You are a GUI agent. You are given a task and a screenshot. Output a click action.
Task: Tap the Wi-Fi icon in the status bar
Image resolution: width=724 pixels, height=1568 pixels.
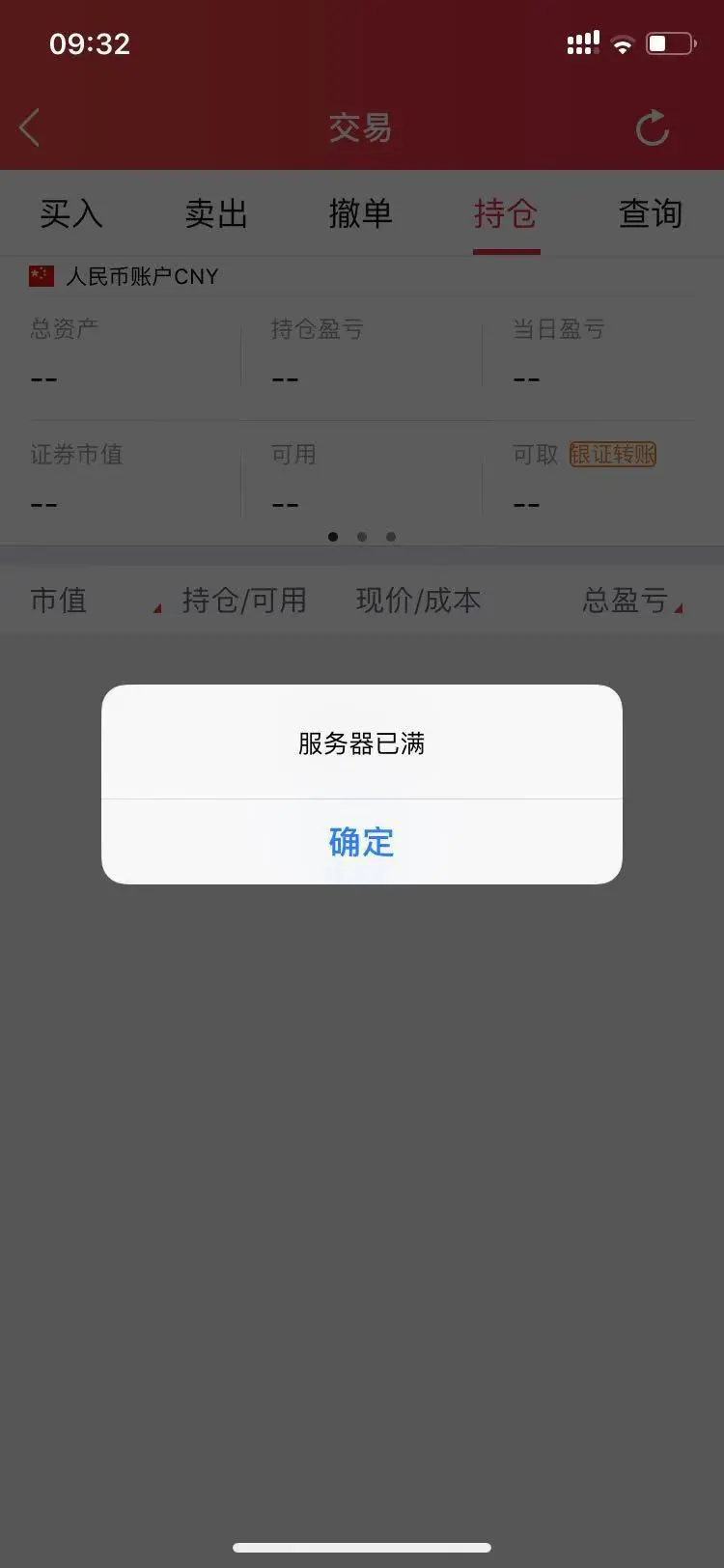click(x=623, y=42)
